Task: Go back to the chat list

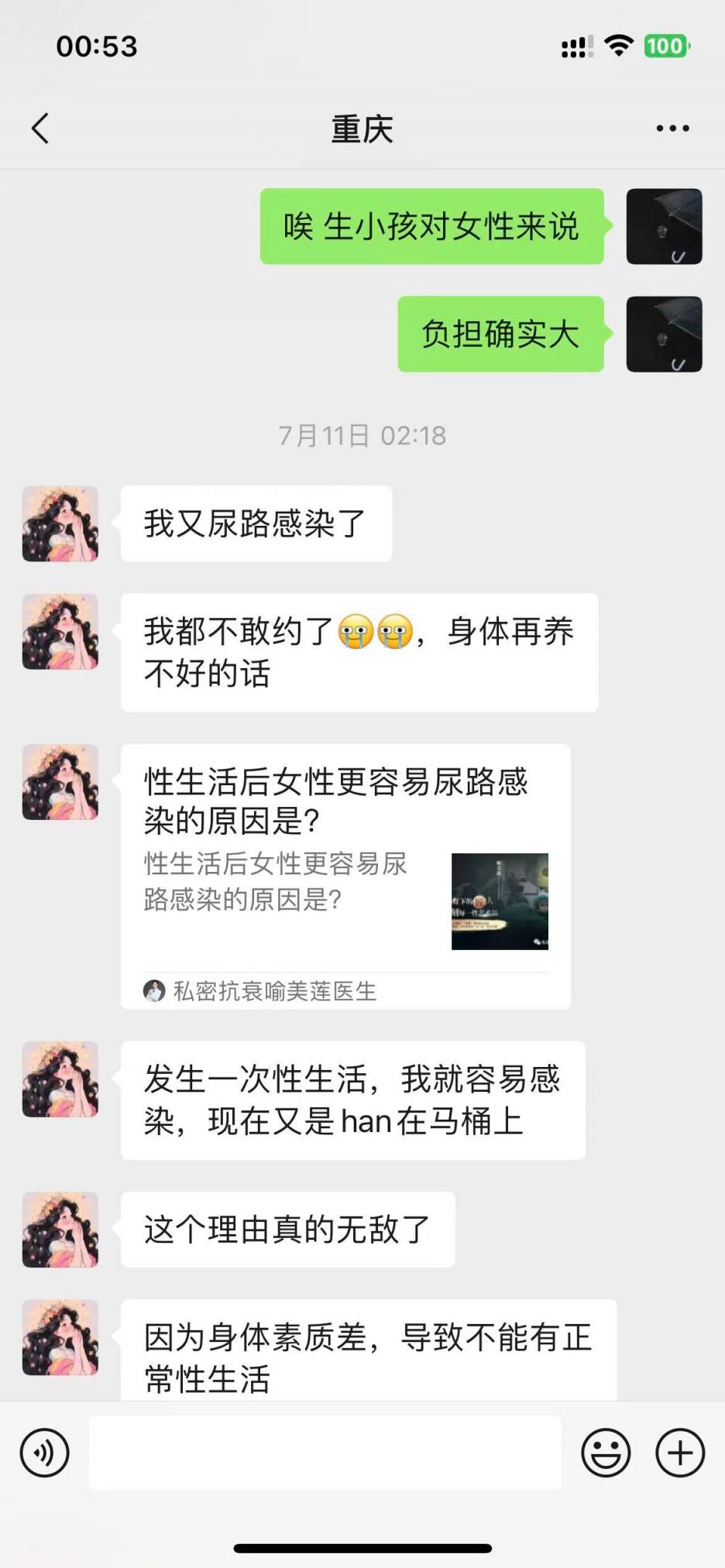Action: pos(40,129)
